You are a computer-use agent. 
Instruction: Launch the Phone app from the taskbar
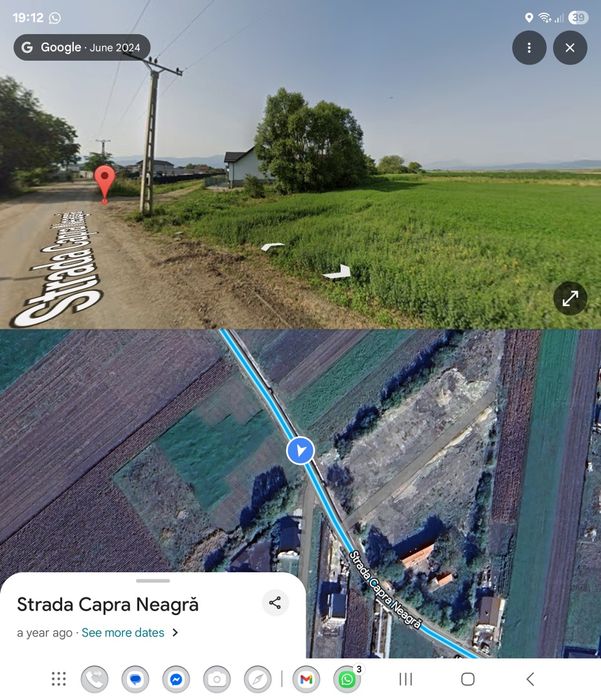pos(95,679)
